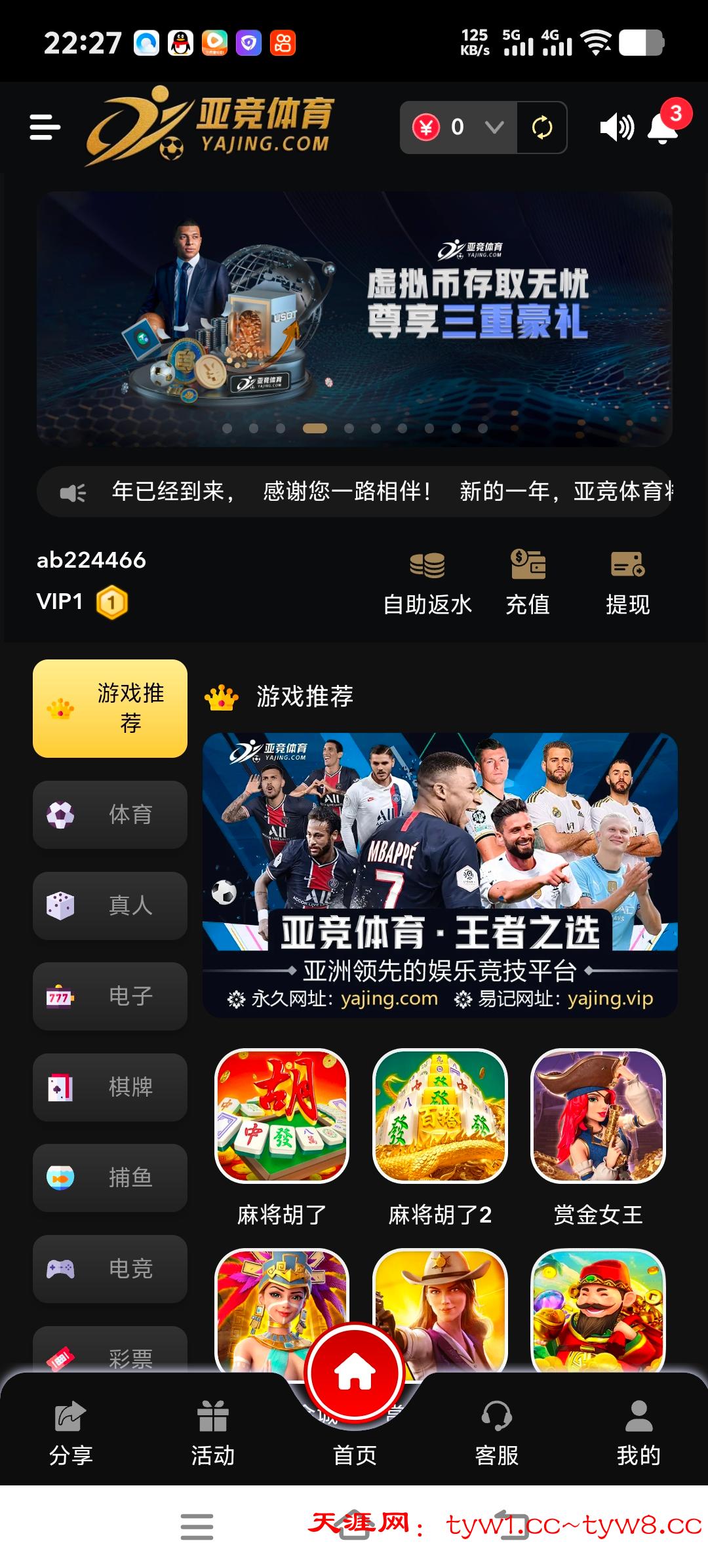Select the 棋牌 card games category
Viewport: 708px width, 1568px height.
coord(110,1087)
